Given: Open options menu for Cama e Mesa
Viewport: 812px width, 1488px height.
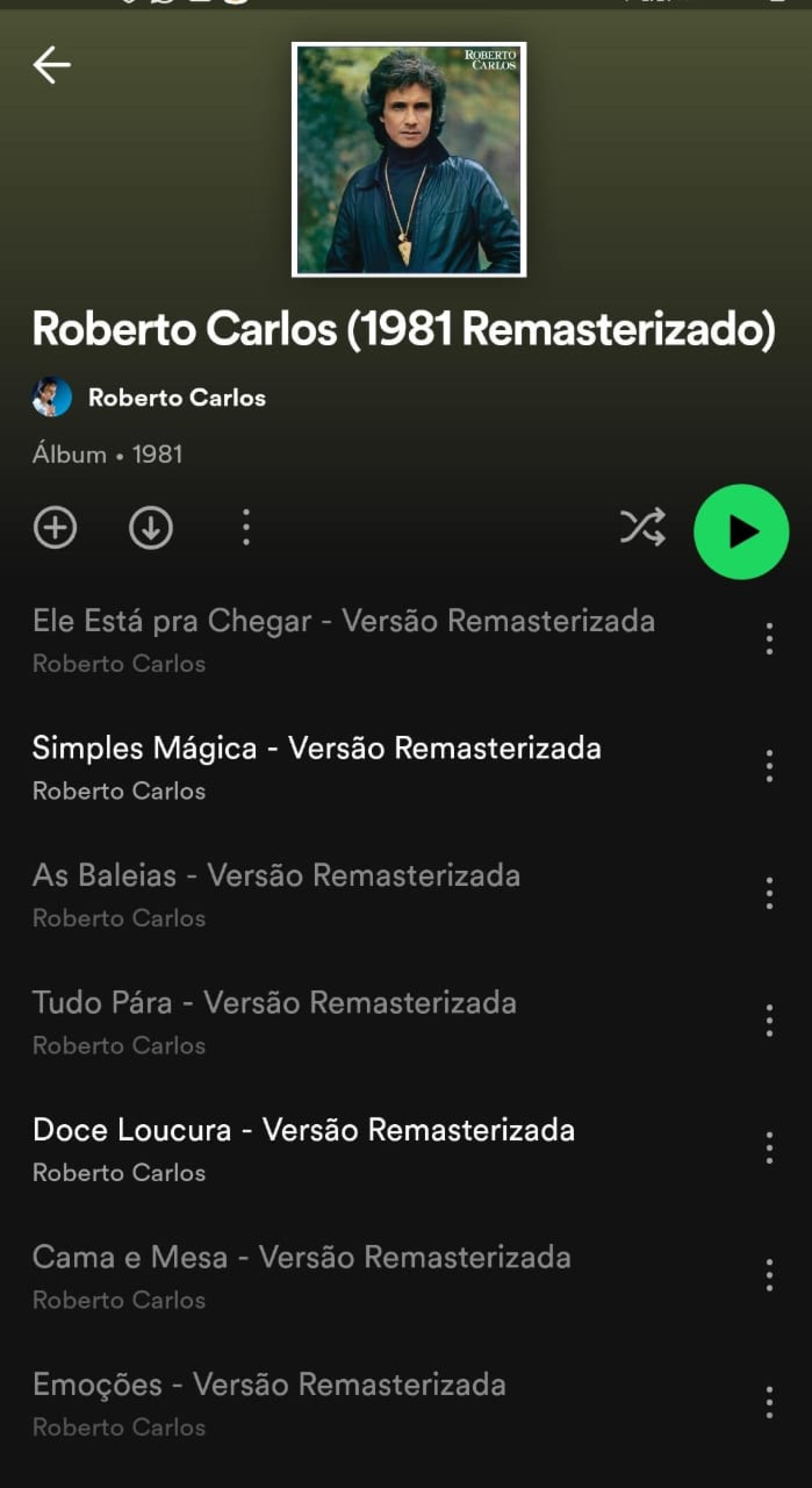Looking at the screenshot, I should (x=769, y=1275).
